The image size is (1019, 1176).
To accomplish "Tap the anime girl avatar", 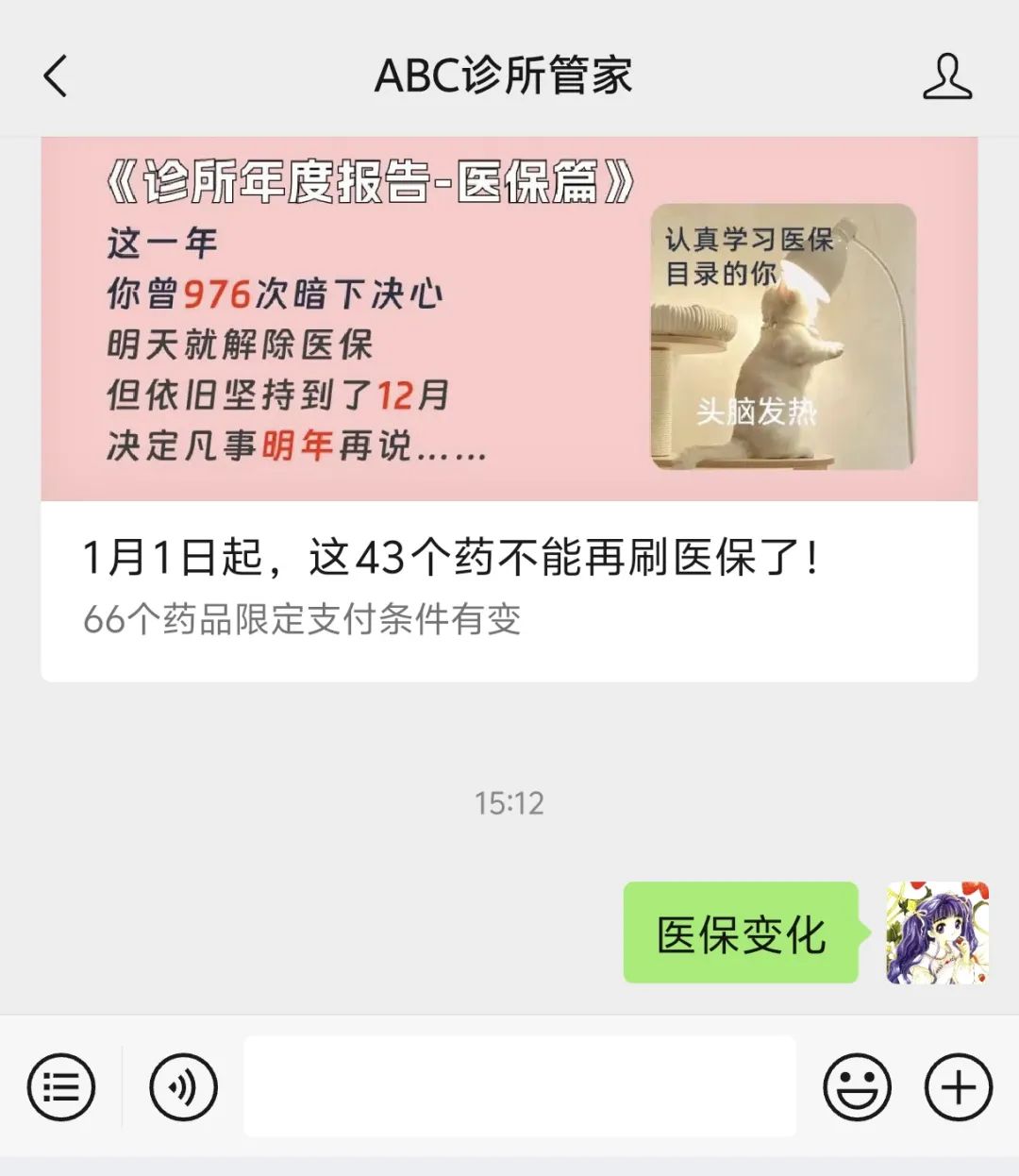I will pyautogui.click(x=937, y=932).
